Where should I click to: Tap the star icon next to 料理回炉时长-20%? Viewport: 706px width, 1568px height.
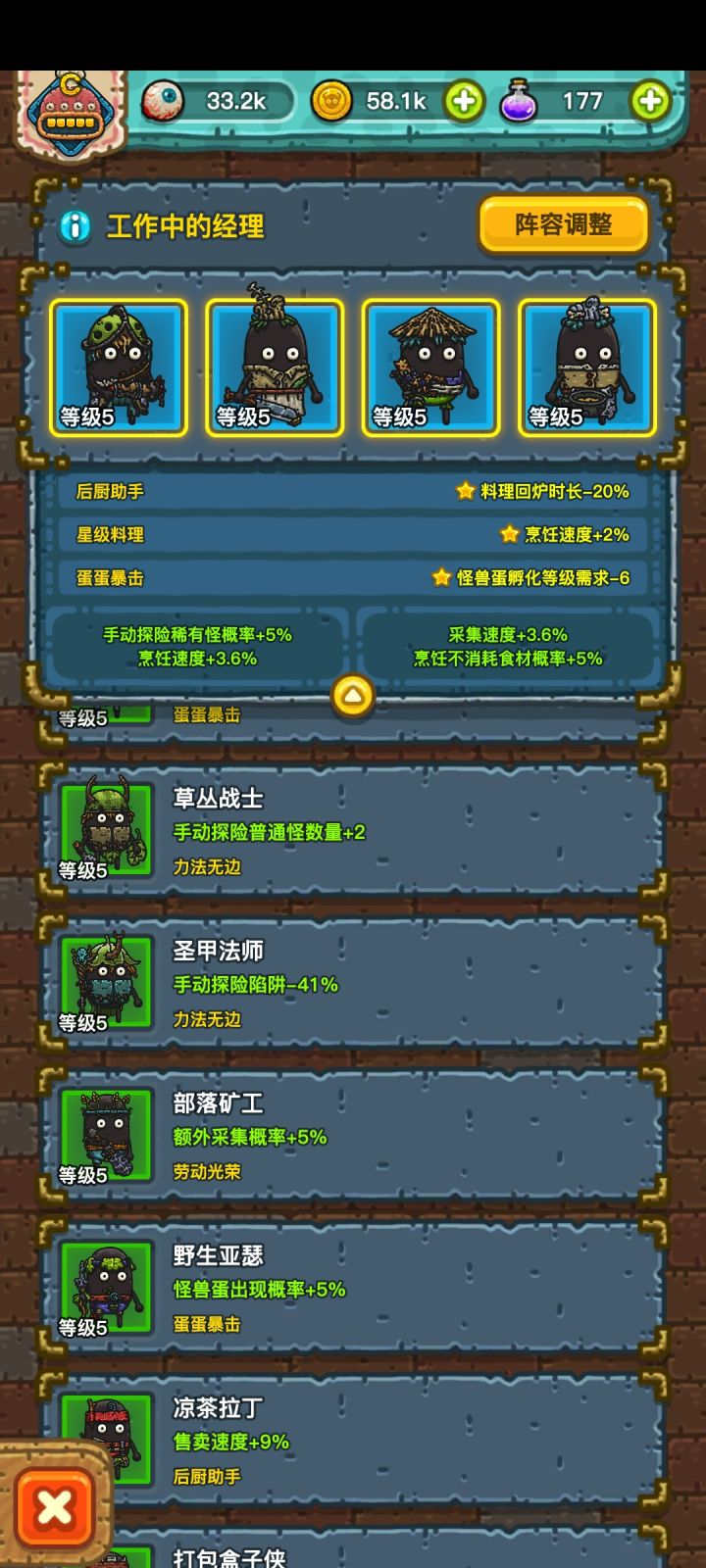pos(464,492)
